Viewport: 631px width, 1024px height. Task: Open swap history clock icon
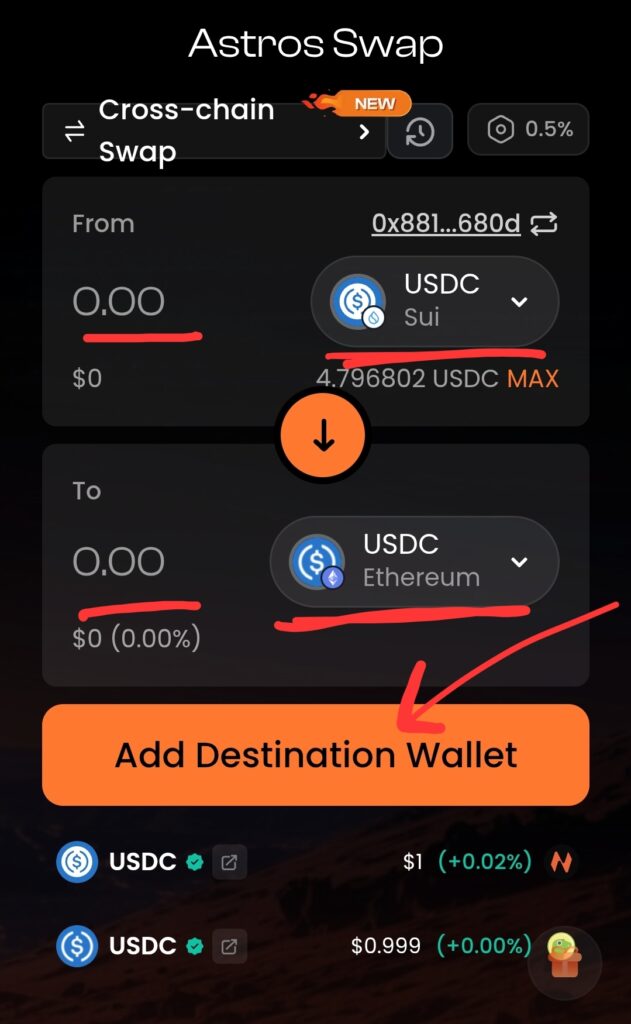pyautogui.click(x=420, y=131)
